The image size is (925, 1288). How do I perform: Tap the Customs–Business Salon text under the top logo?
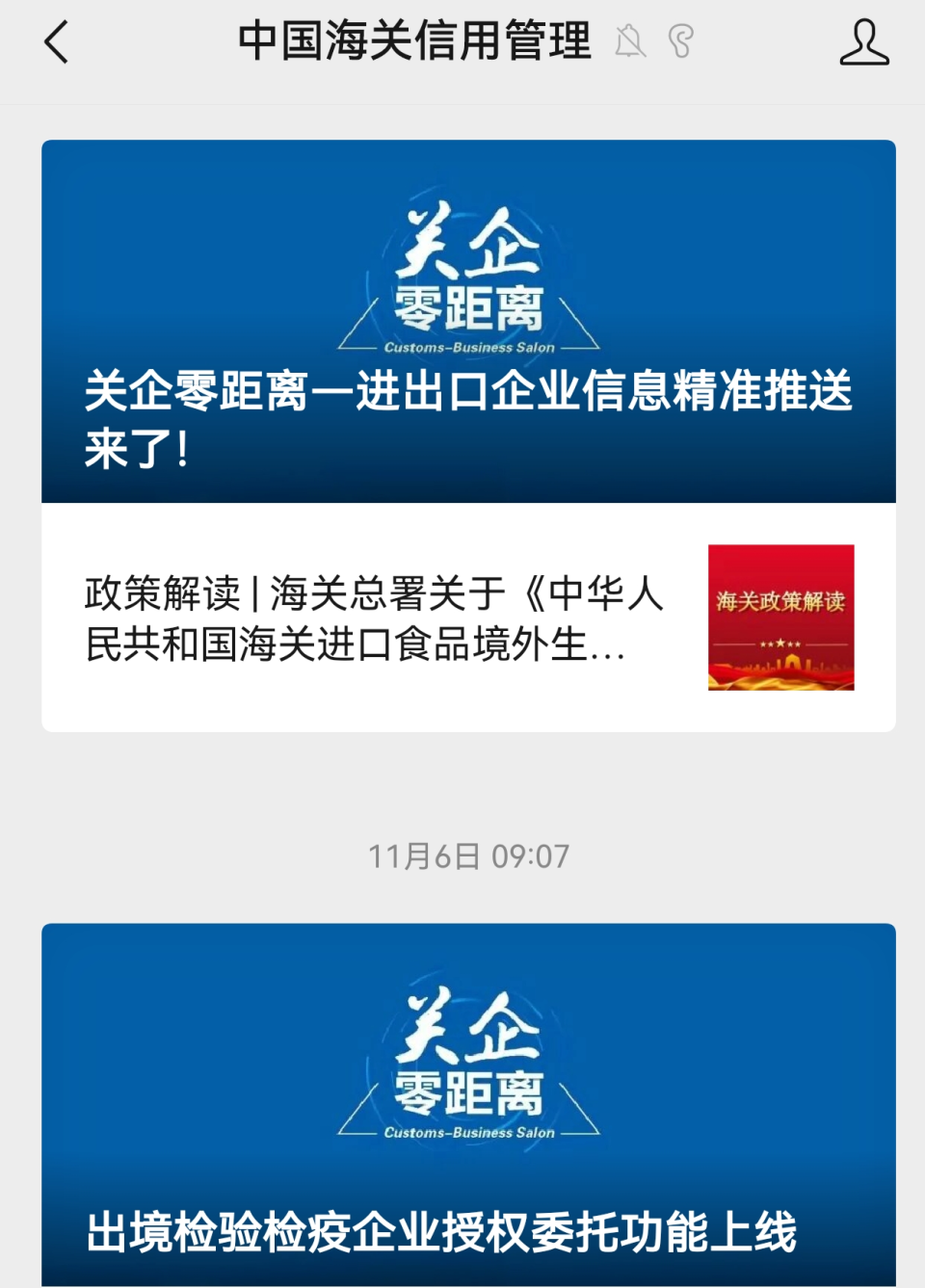(469, 350)
